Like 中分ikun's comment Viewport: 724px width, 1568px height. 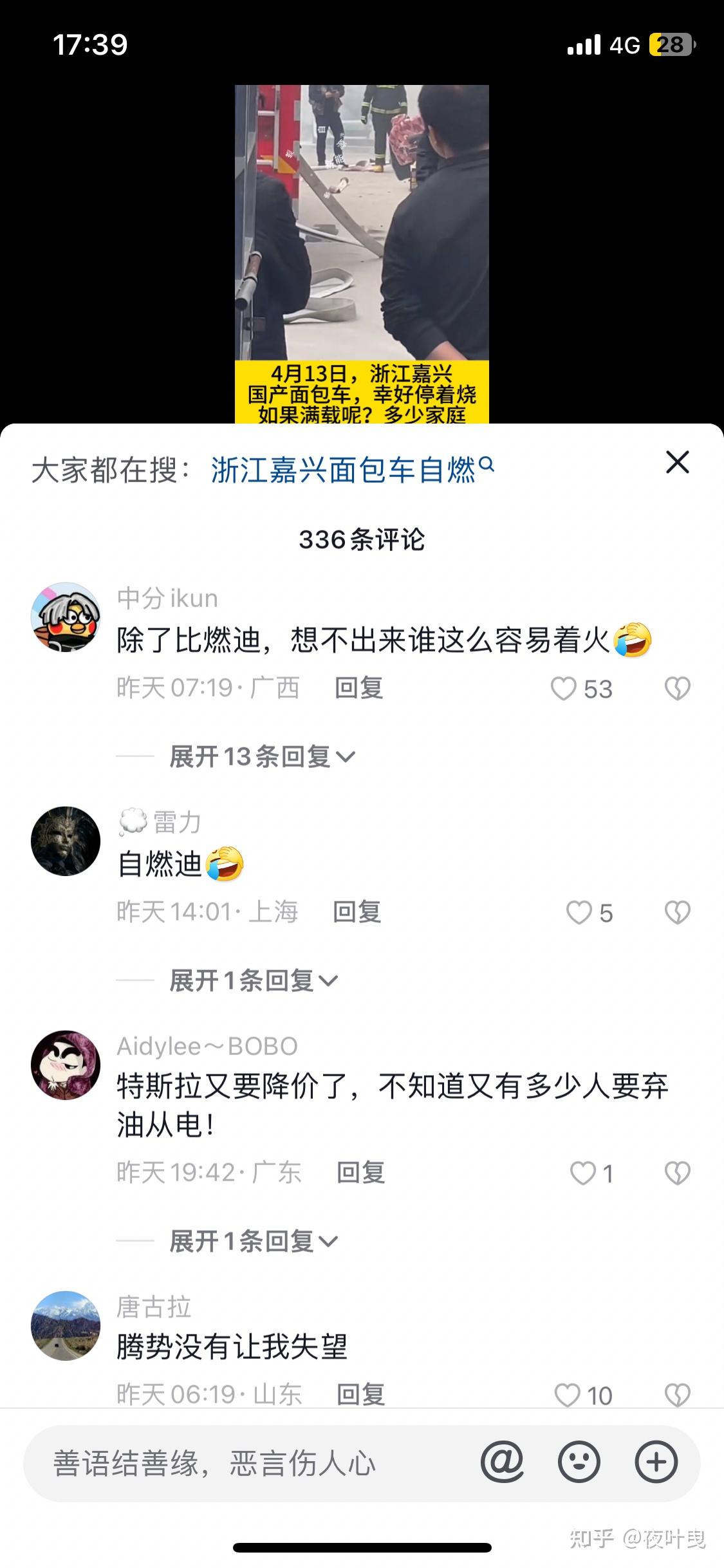(565, 689)
